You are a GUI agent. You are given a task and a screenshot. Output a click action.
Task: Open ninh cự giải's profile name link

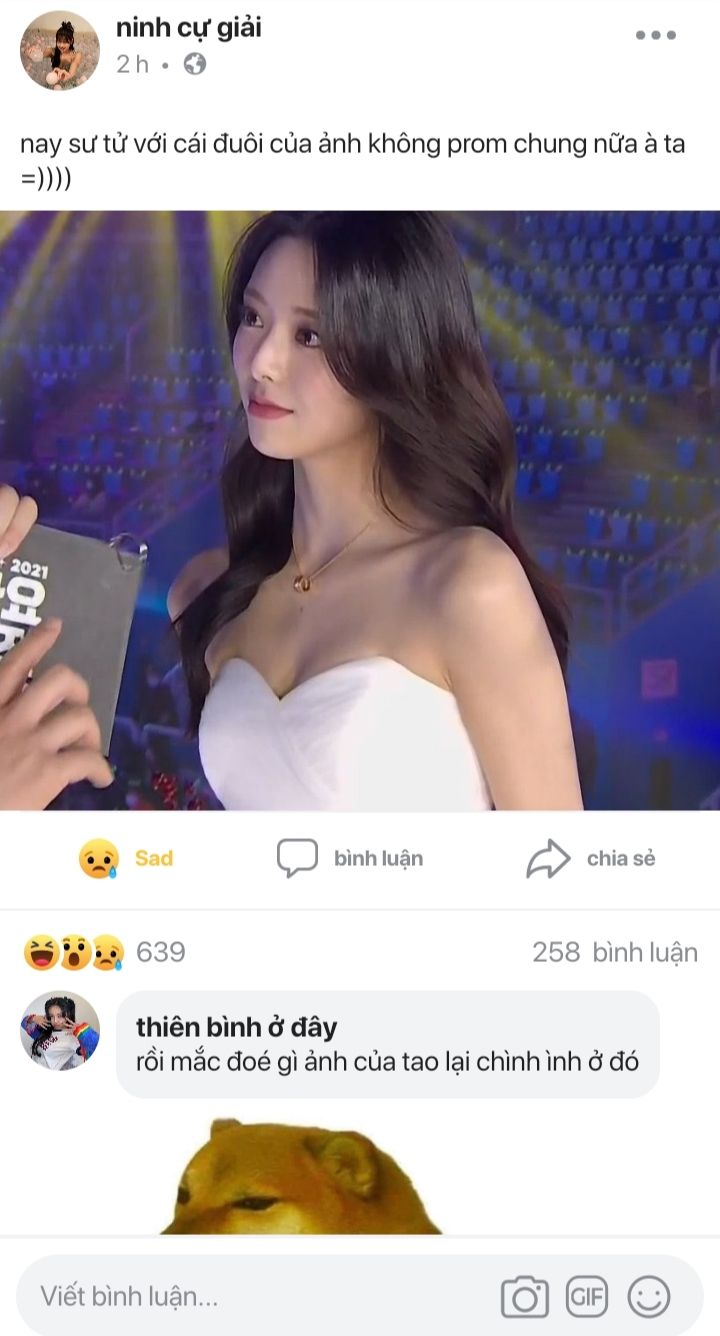click(188, 29)
